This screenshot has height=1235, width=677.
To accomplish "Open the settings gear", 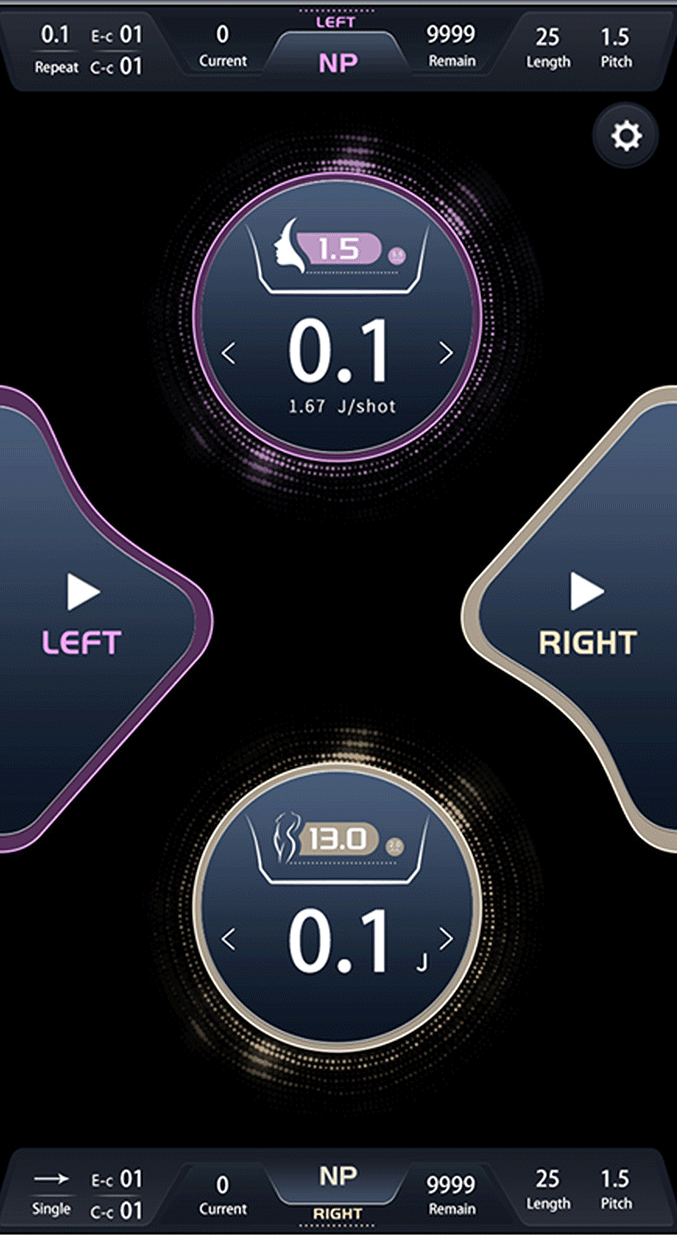I will pos(626,136).
